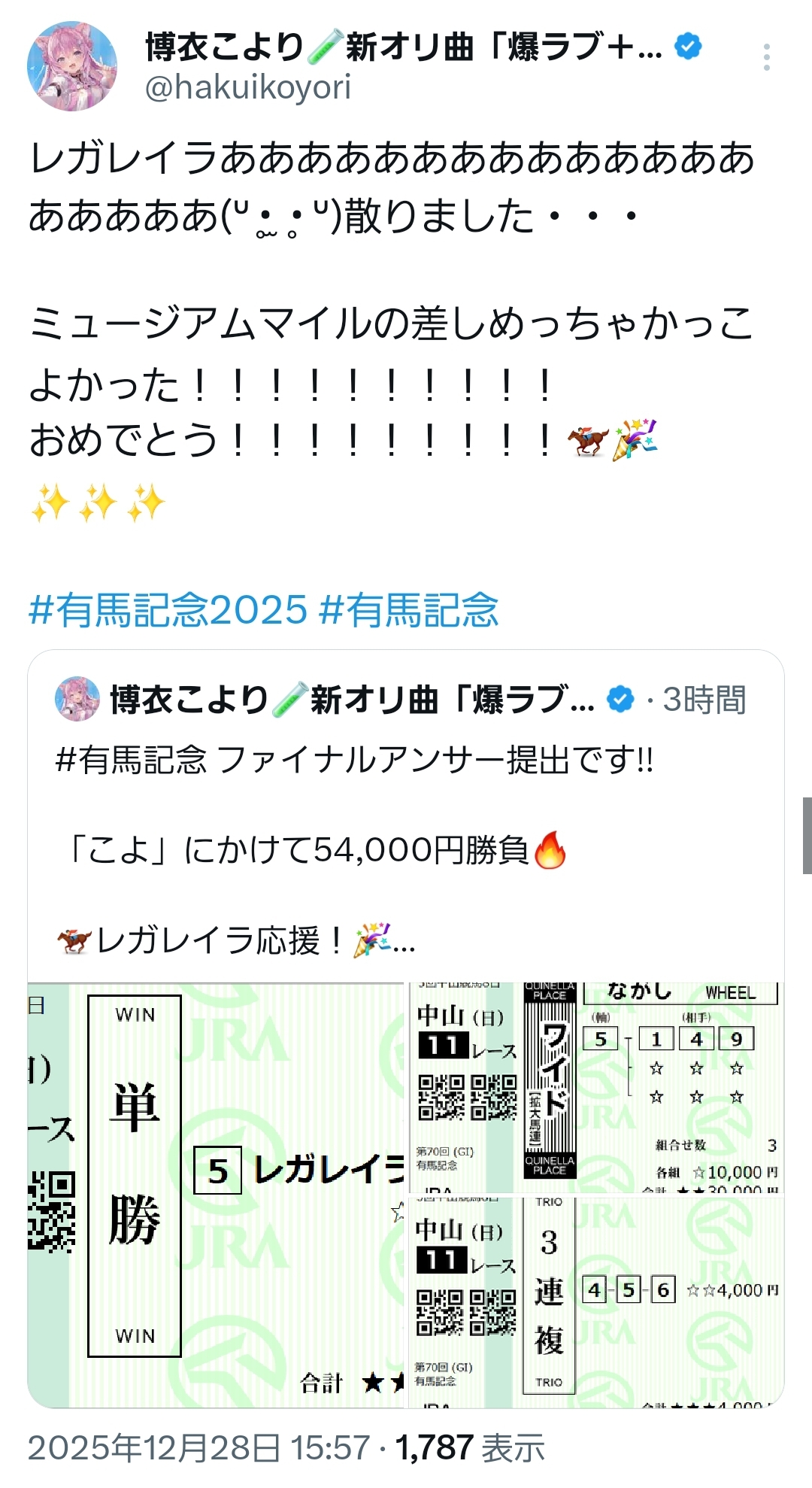Open the tweet's three-dot overflow menu

pyautogui.click(x=766, y=57)
